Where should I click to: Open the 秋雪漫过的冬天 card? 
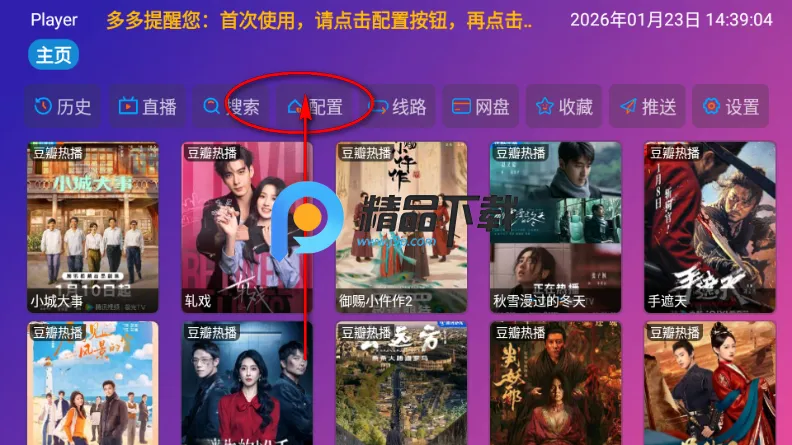[555, 227]
